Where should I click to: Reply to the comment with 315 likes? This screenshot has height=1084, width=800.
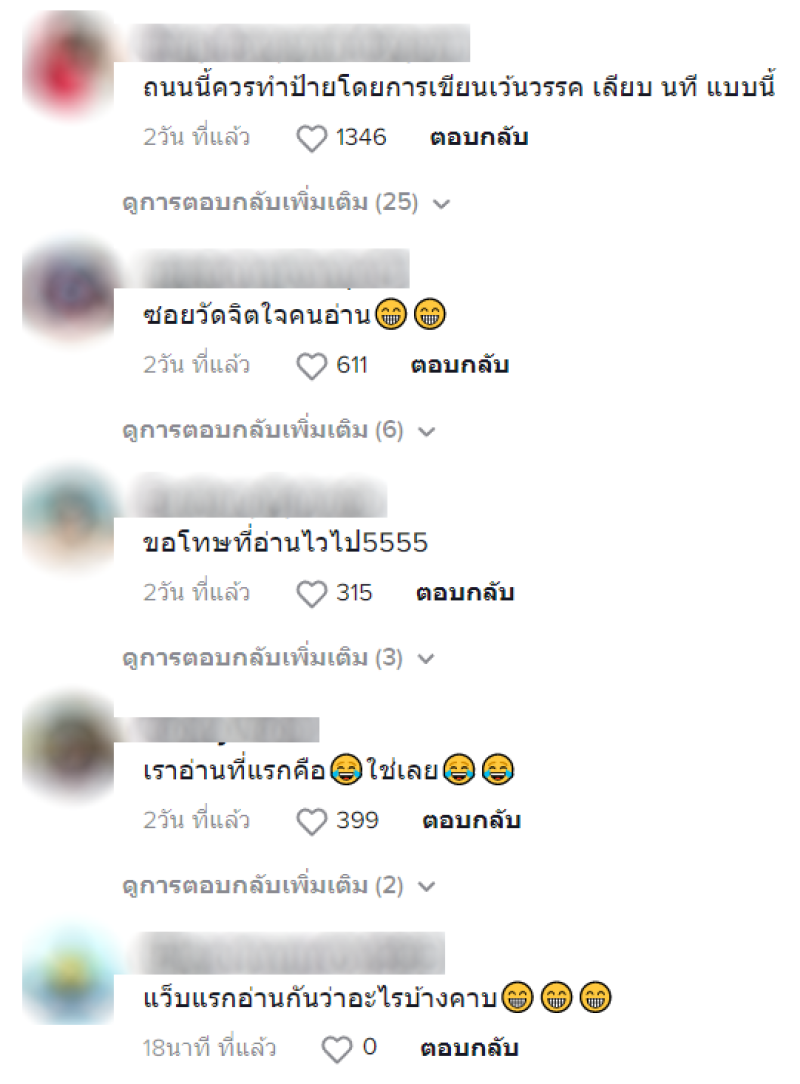click(x=465, y=594)
